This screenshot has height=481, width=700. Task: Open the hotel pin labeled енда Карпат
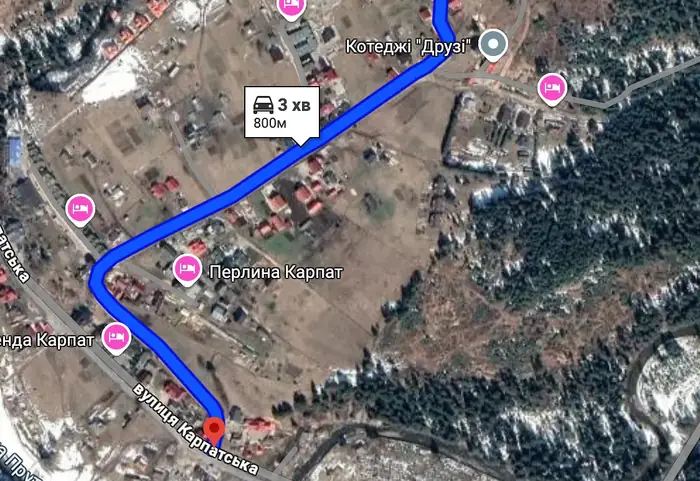pos(117,337)
